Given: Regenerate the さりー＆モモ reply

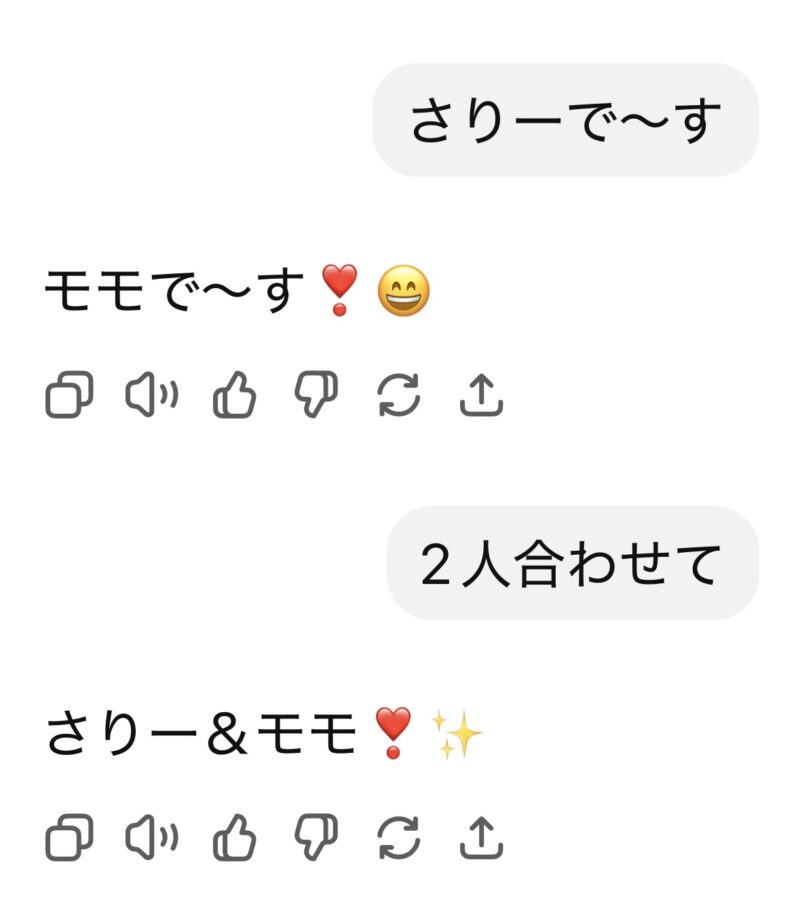Looking at the screenshot, I should (x=399, y=838).
